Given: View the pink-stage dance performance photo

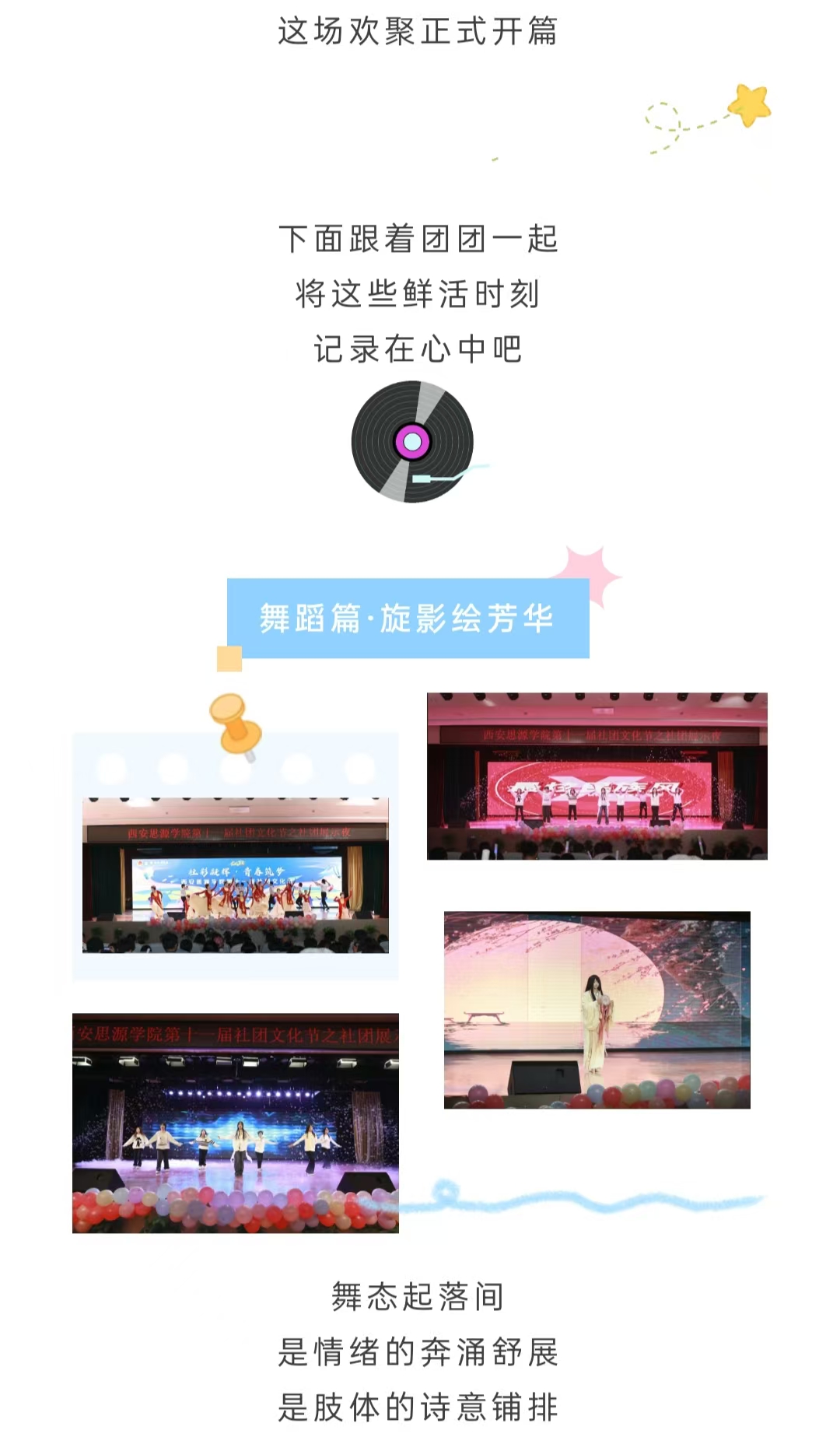Looking at the screenshot, I should pos(597,776).
